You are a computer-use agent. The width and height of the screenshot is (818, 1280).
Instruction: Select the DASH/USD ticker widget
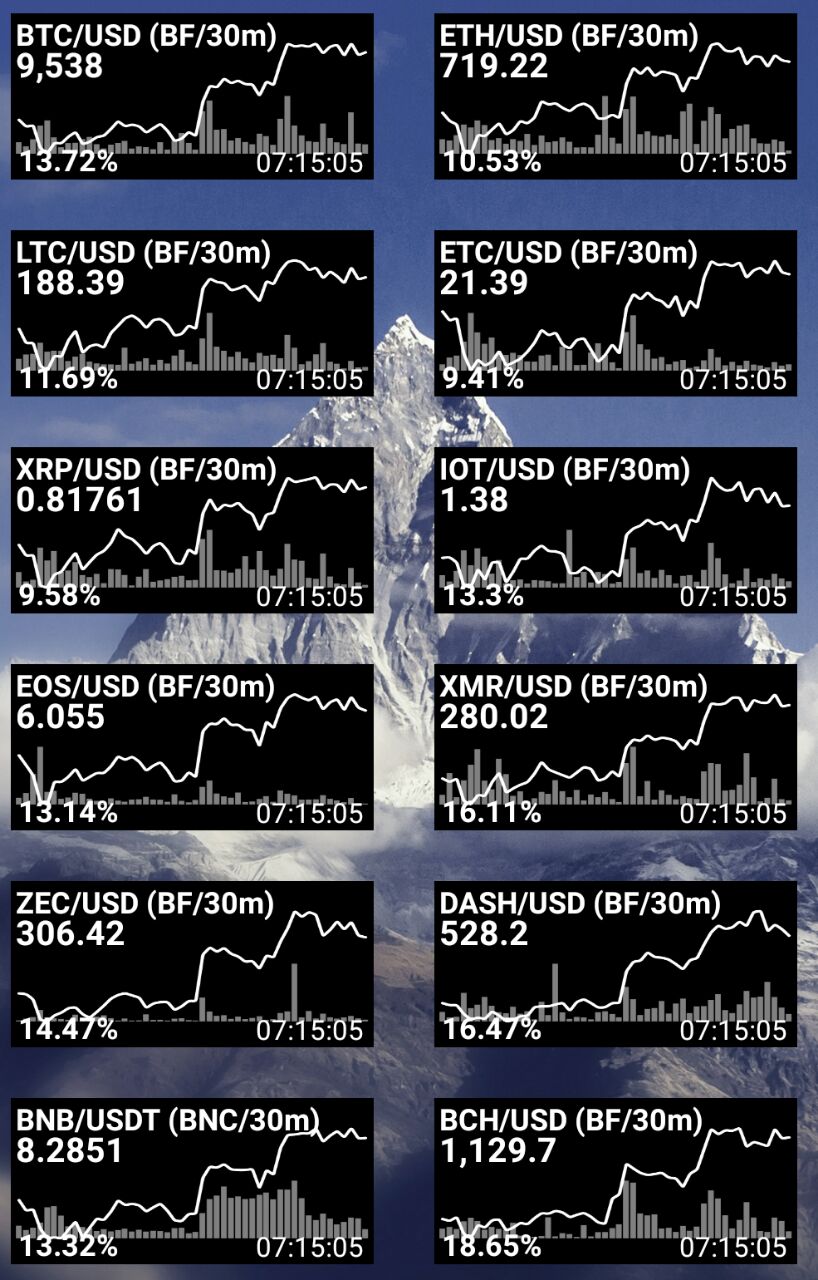615,964
